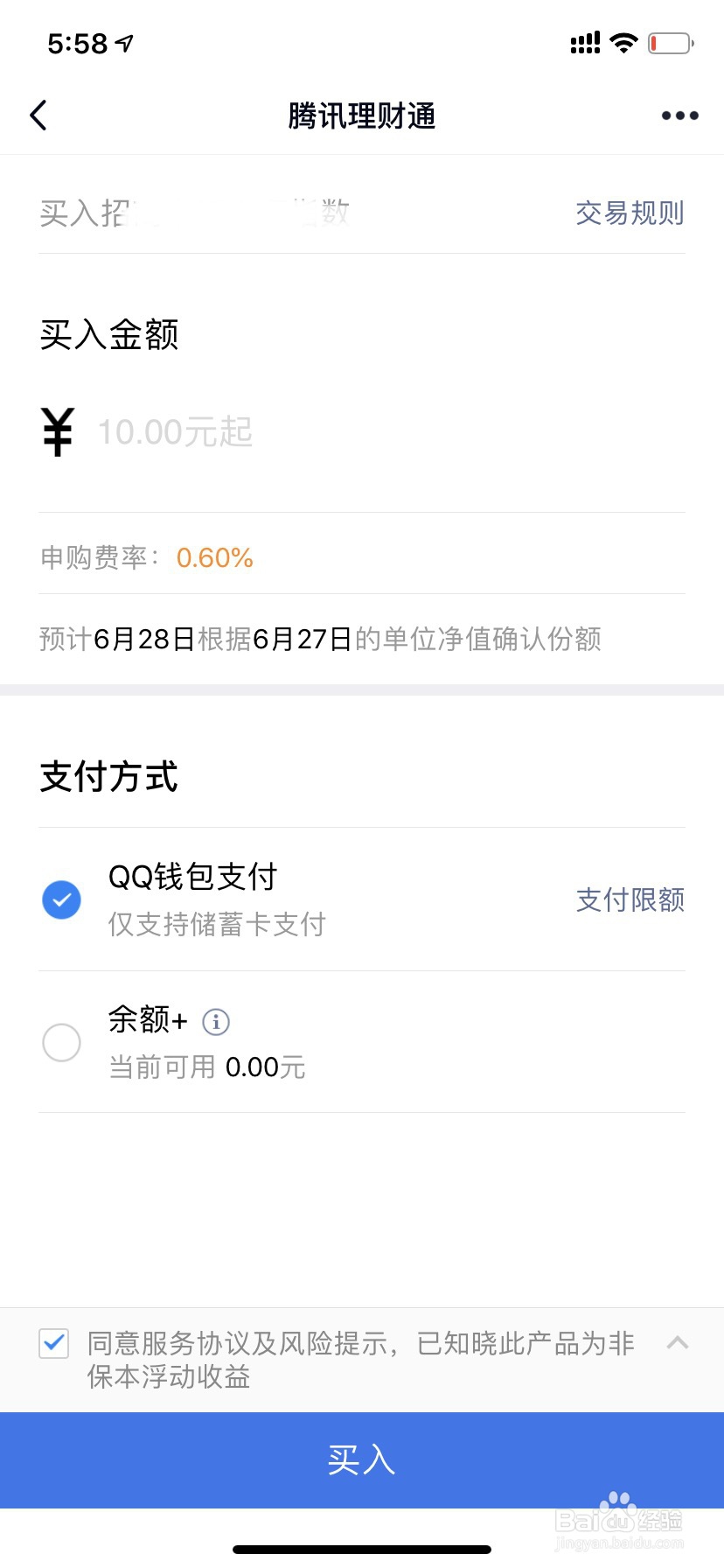This screenshot has height=1568, width=724.
Task: Tap the amount input showing 10.00元起
Action: (x=175, y=430)
